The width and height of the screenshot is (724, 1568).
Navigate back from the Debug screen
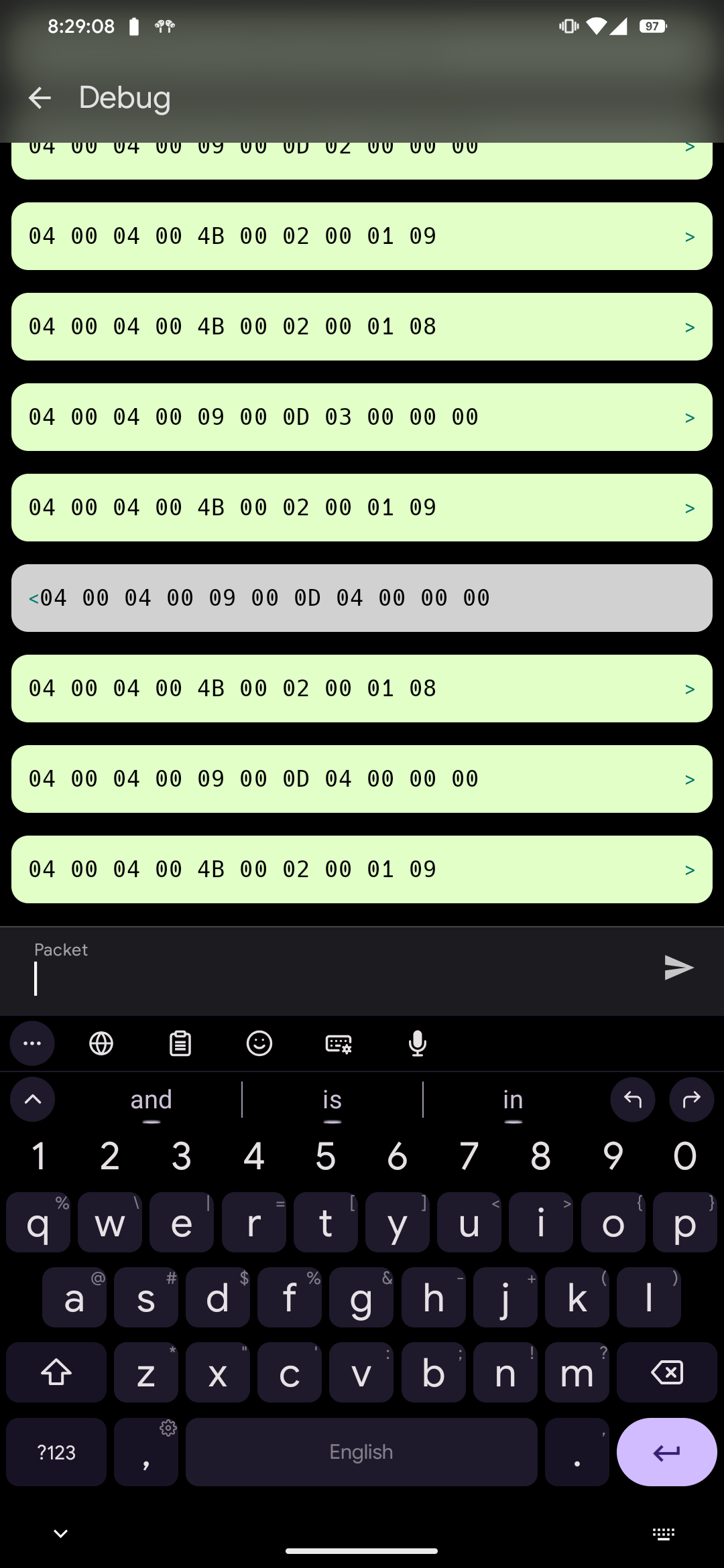tap(40, 97)
